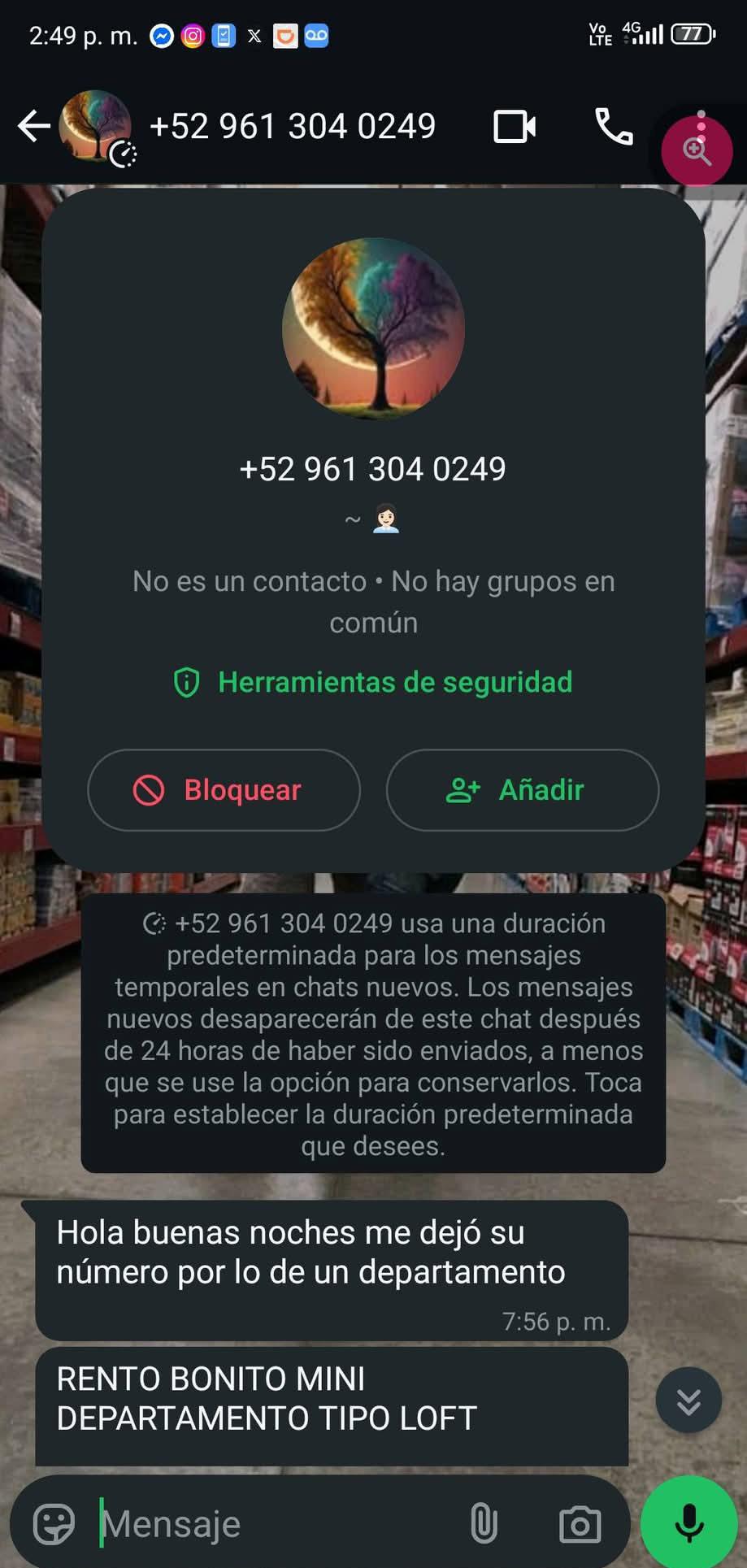Tap the floating magnifier zoom button

click(x=697, y=151)
